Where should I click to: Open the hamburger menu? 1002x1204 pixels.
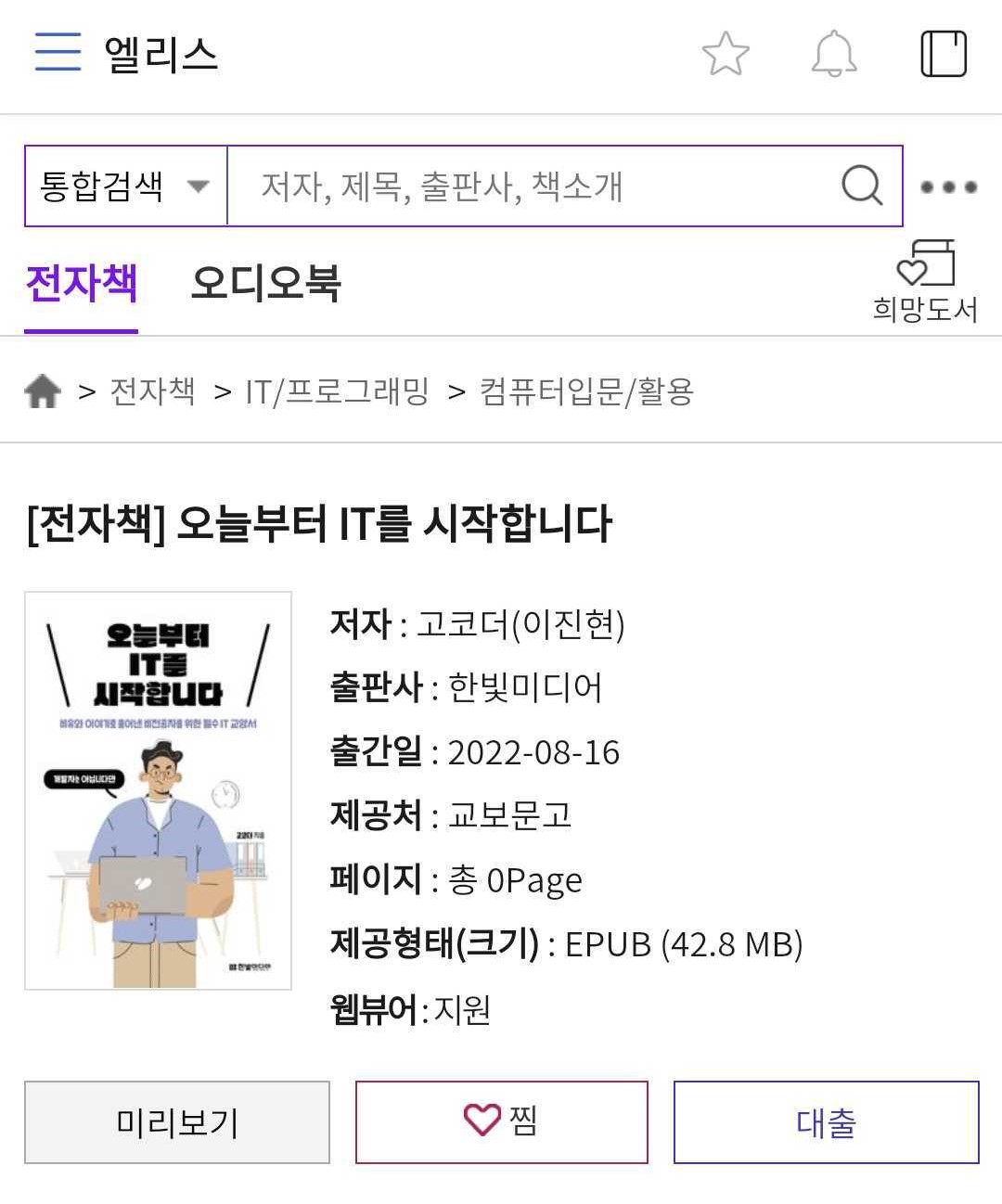click(58, 53)
